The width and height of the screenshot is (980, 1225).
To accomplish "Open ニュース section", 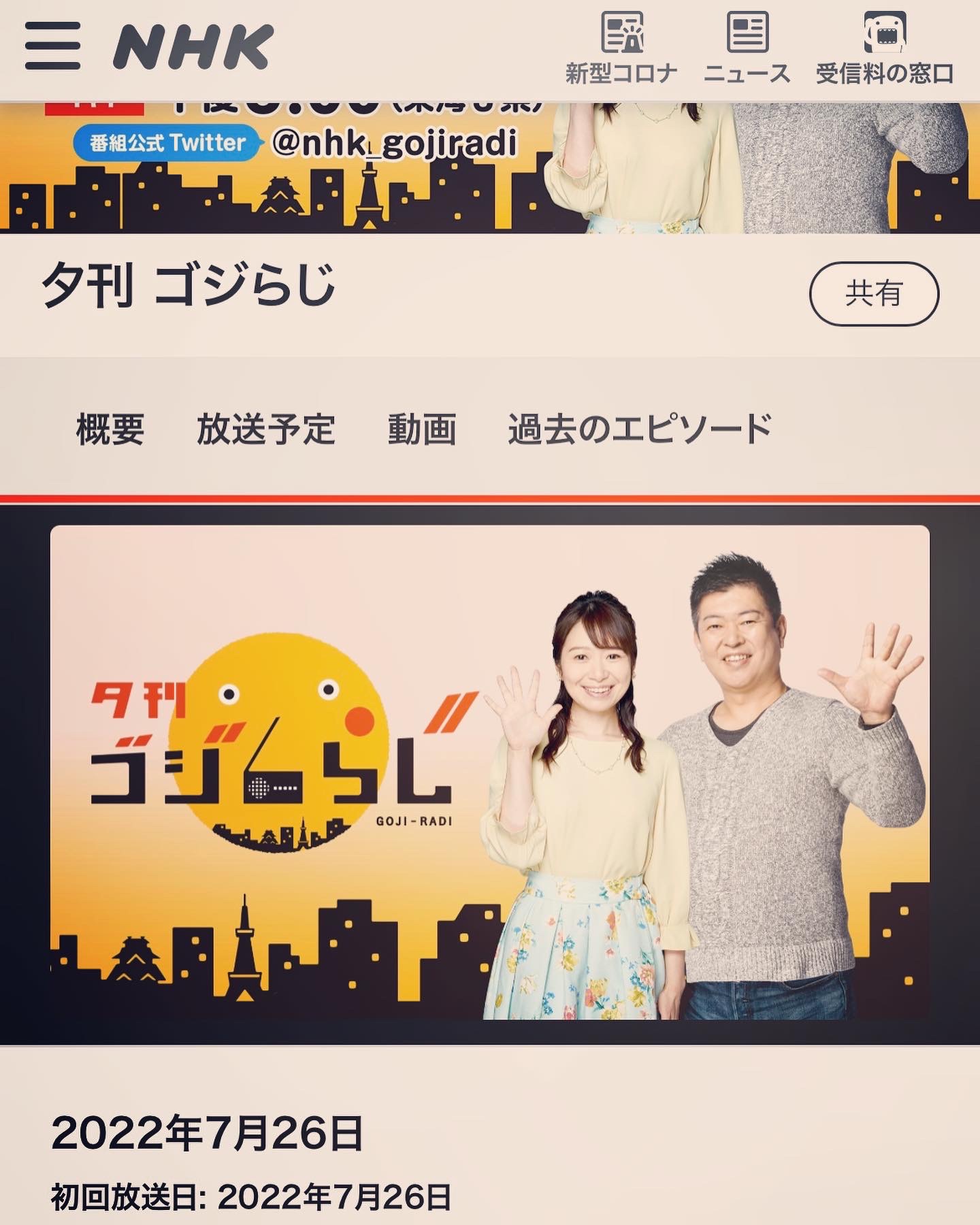I will pyautogui.click(x=747, y=47).
